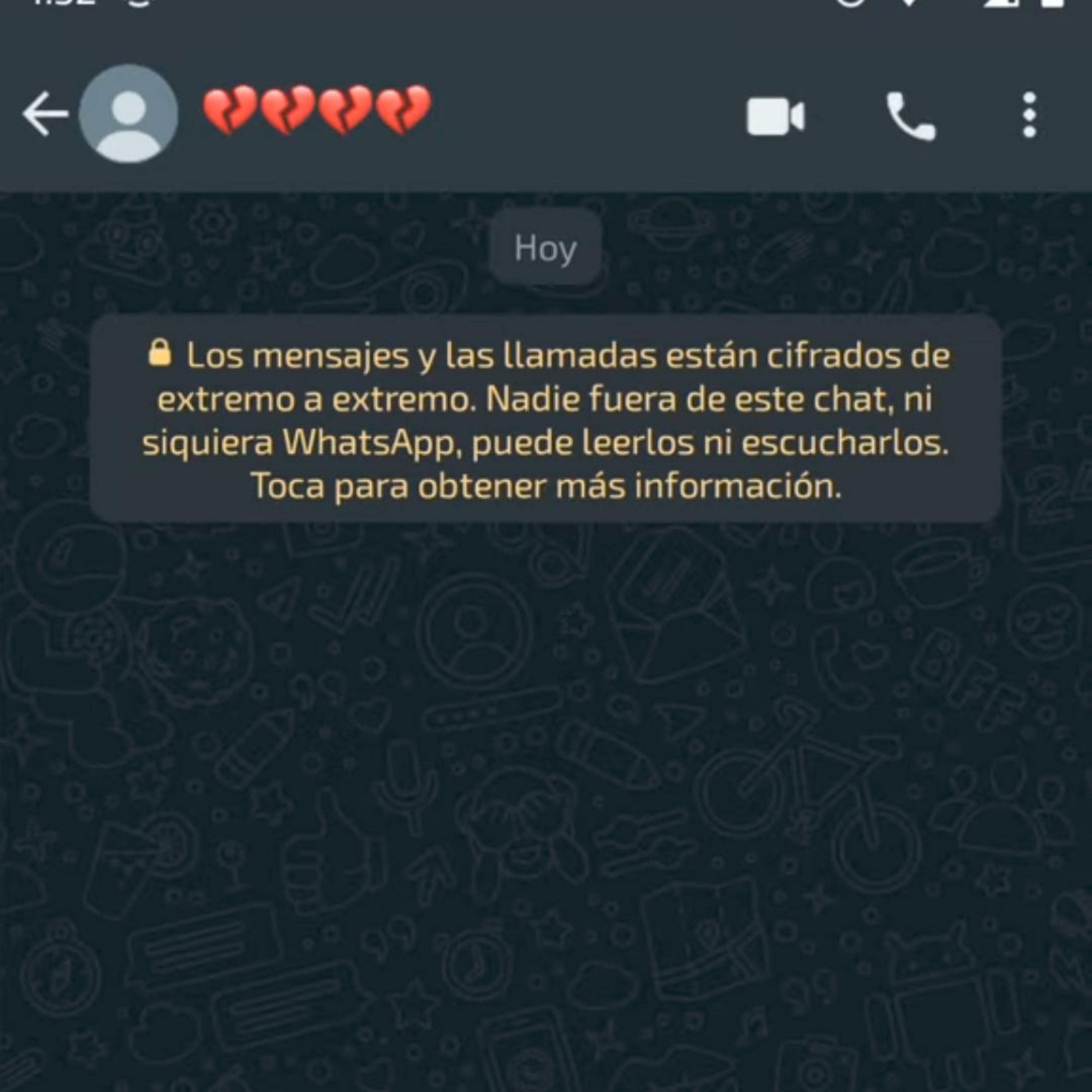Open the three-dot overflow menu

1029,115
